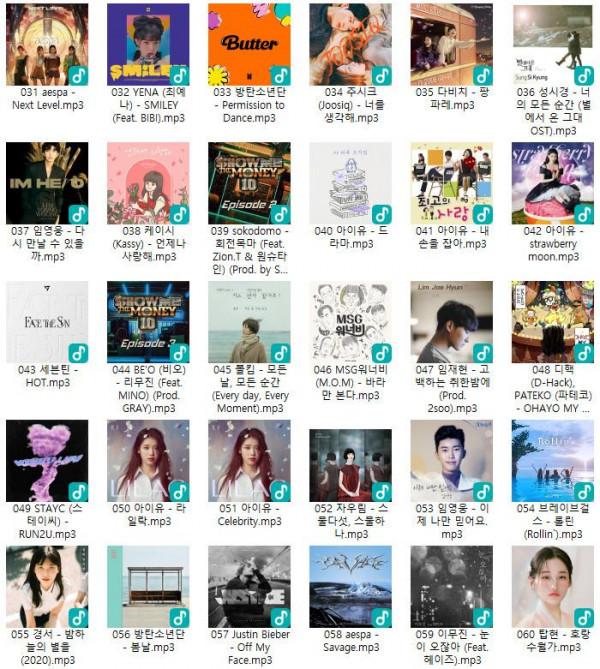Open 059 mp3 file featuring Heize

(x=451, y=587)
